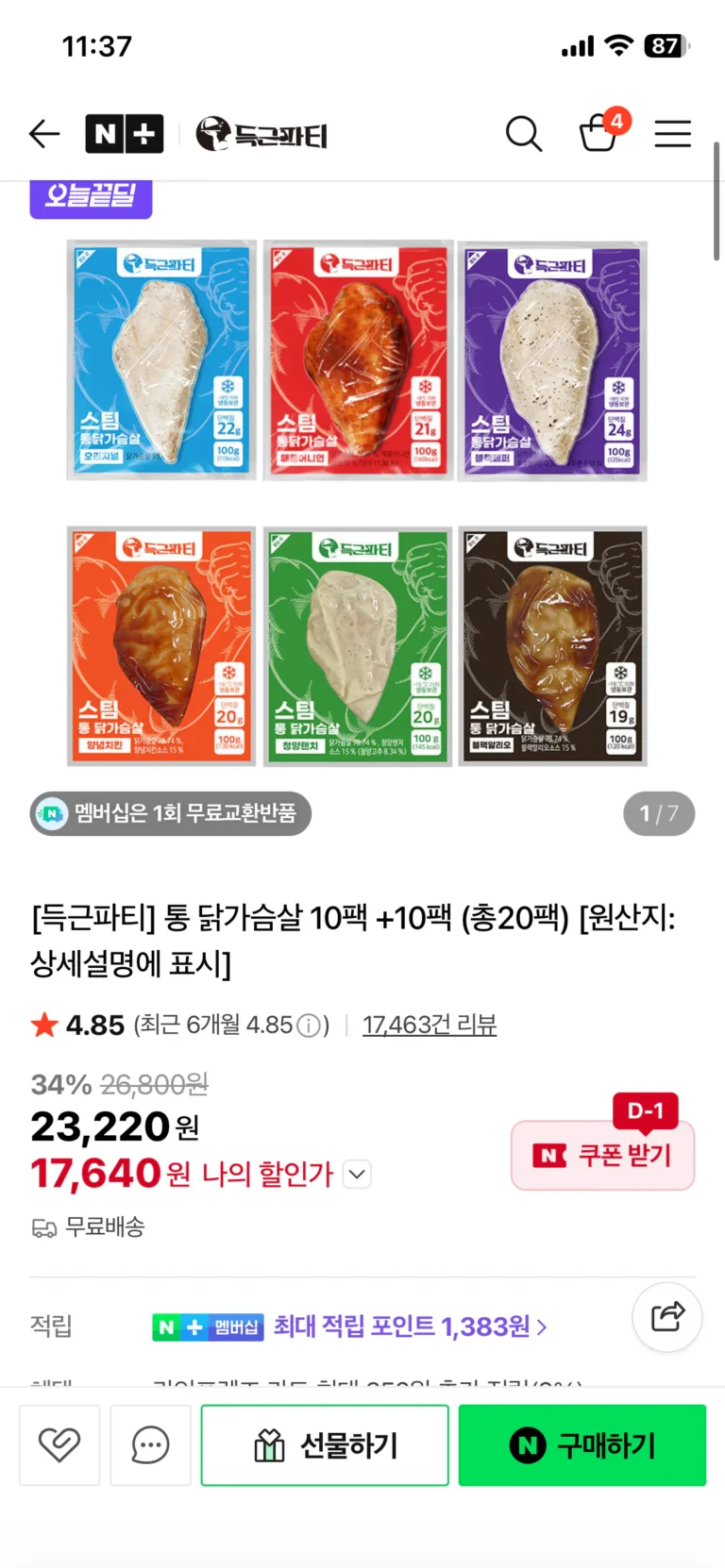
Task: Open the search magnifier
Action: click(x=523, y=134)
